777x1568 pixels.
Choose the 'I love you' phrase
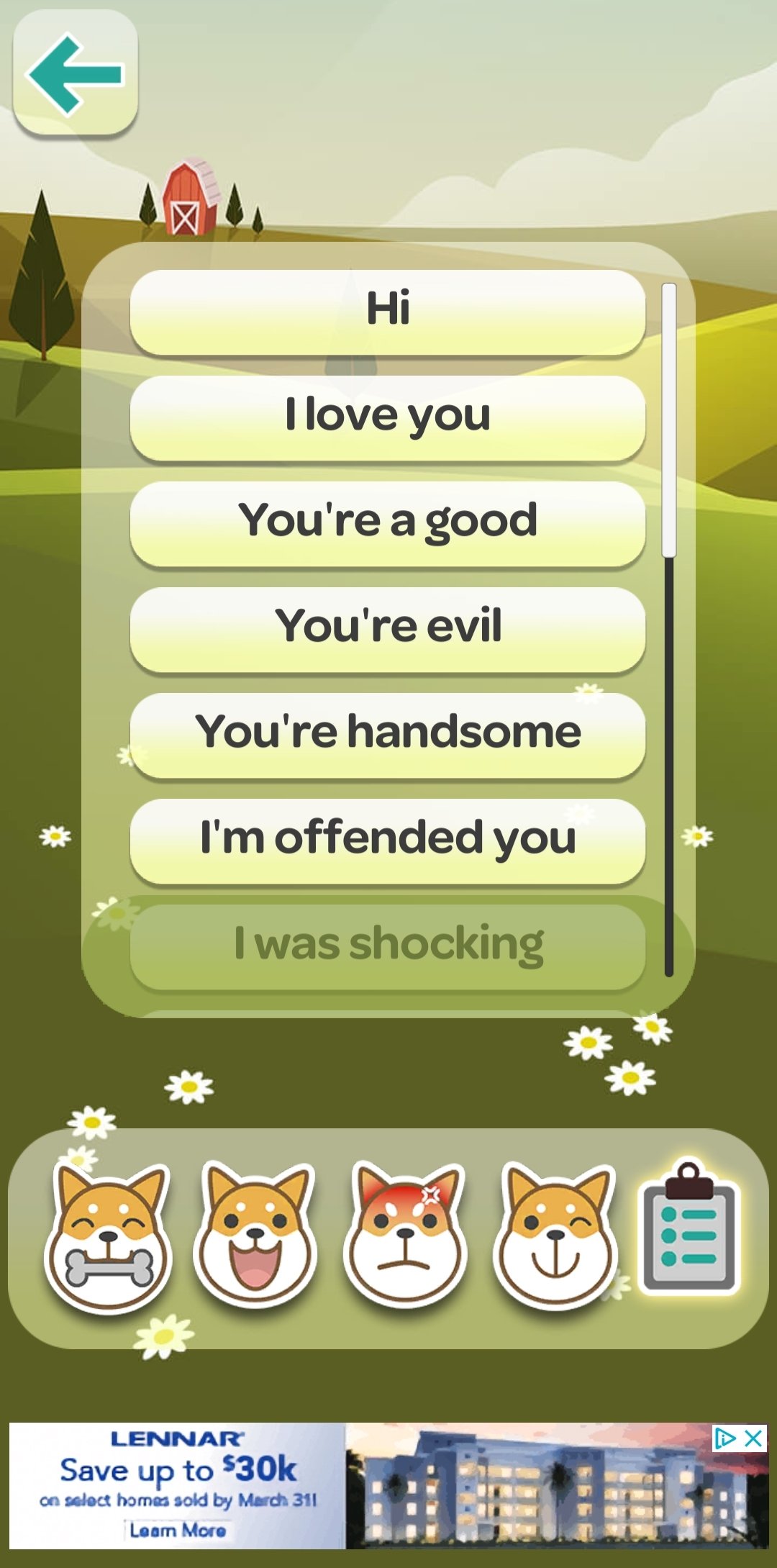[x=388, y=417]
